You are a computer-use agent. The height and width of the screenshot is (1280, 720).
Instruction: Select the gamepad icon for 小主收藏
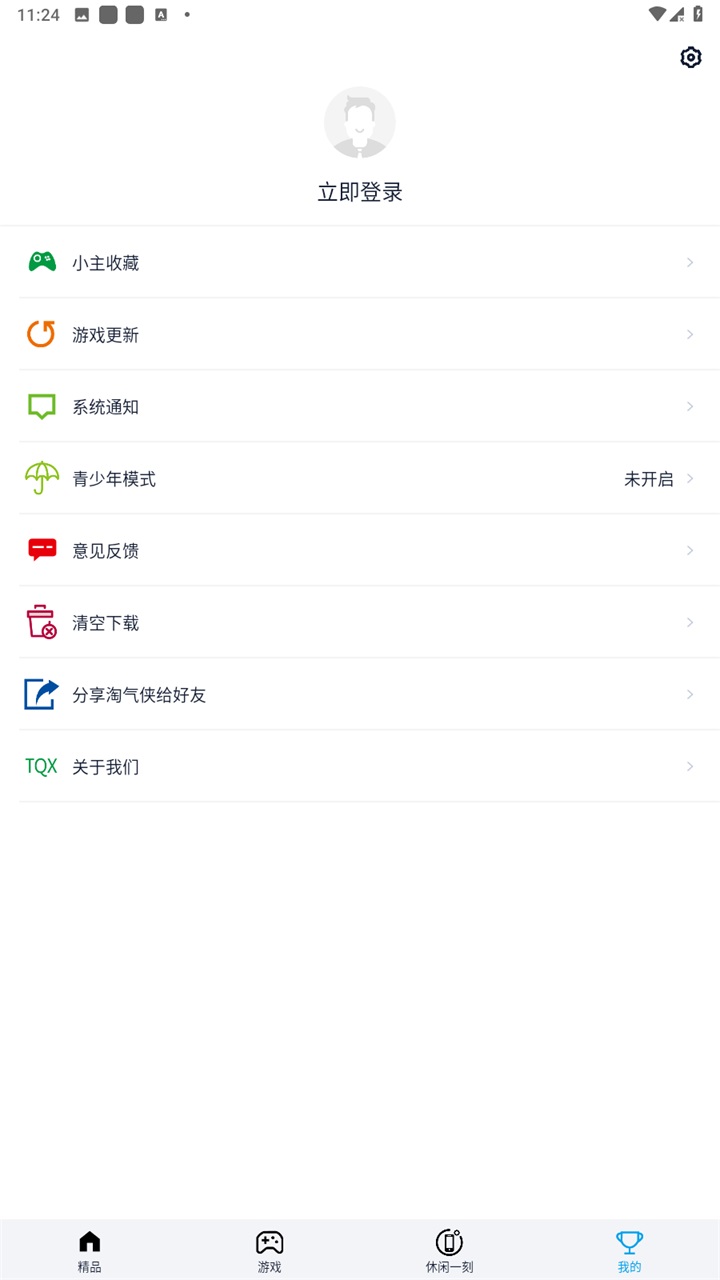[x=41, y=262]
